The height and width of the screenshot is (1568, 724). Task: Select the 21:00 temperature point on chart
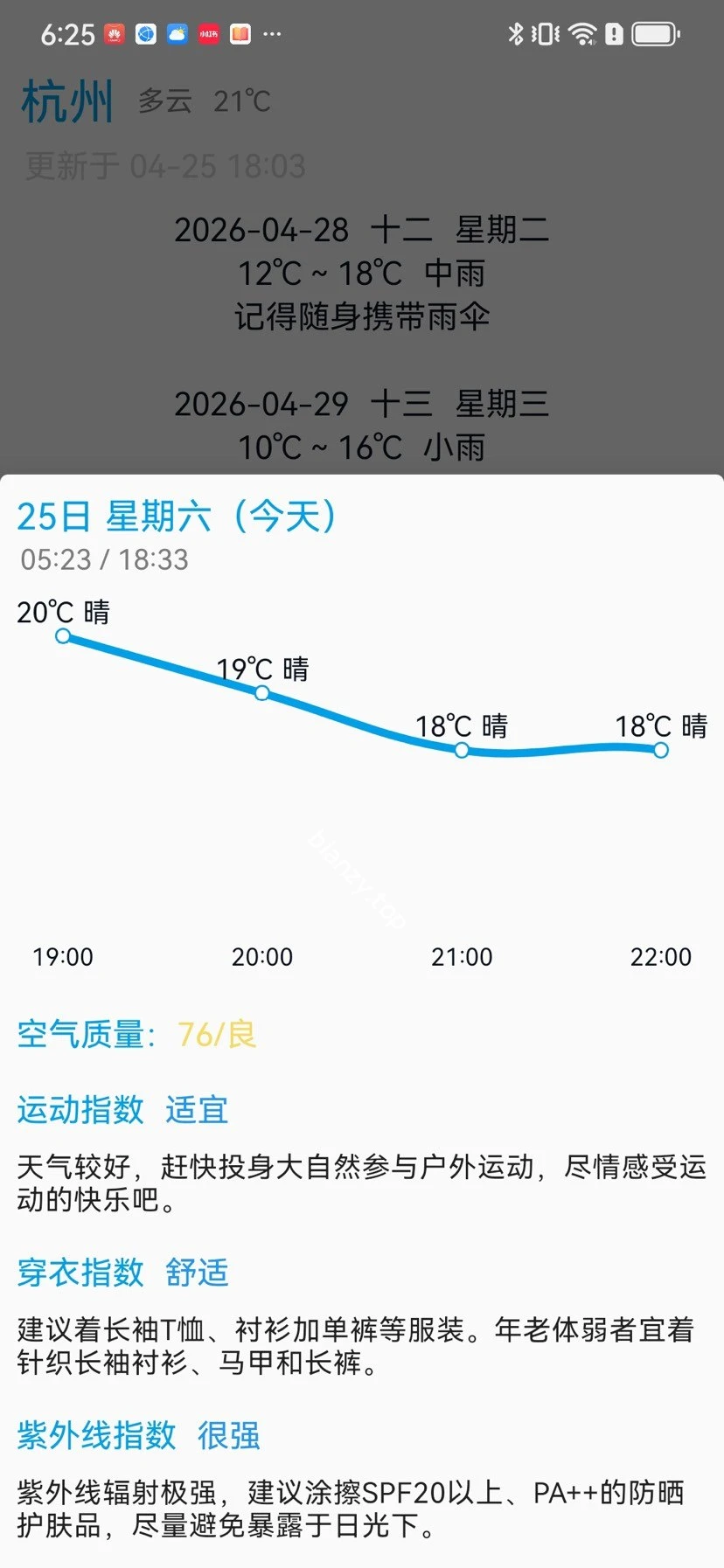click(x=461, y=750)
